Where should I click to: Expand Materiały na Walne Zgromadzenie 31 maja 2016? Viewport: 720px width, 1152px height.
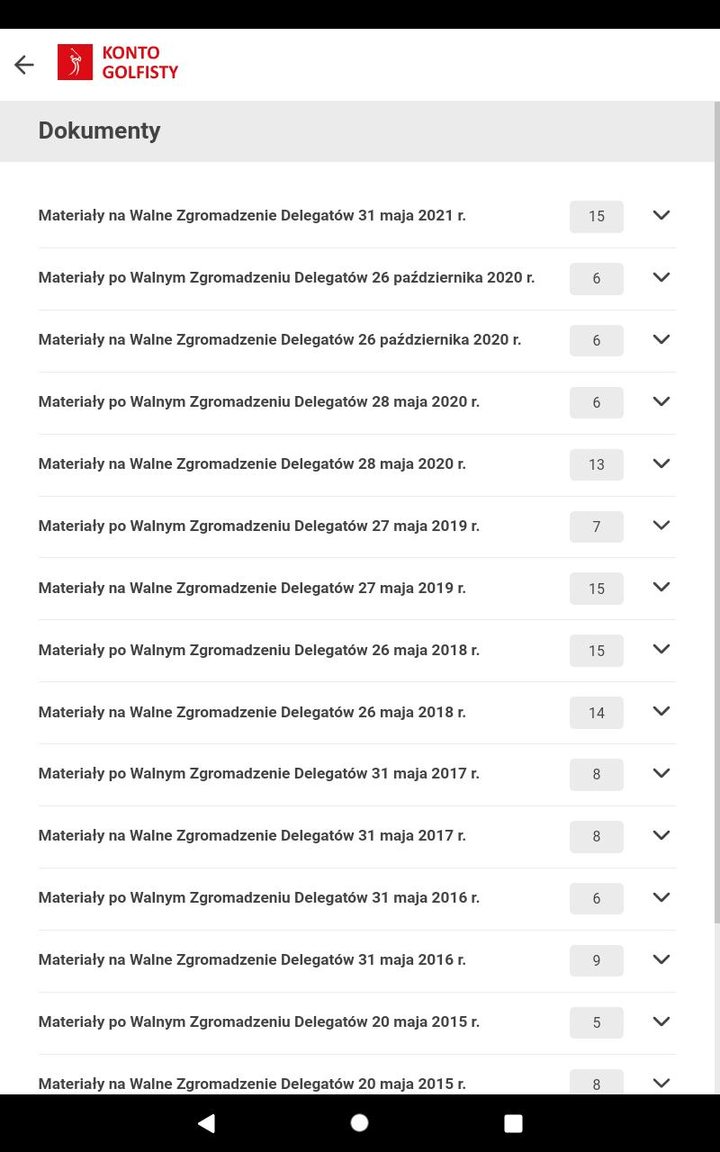(660, 960)
